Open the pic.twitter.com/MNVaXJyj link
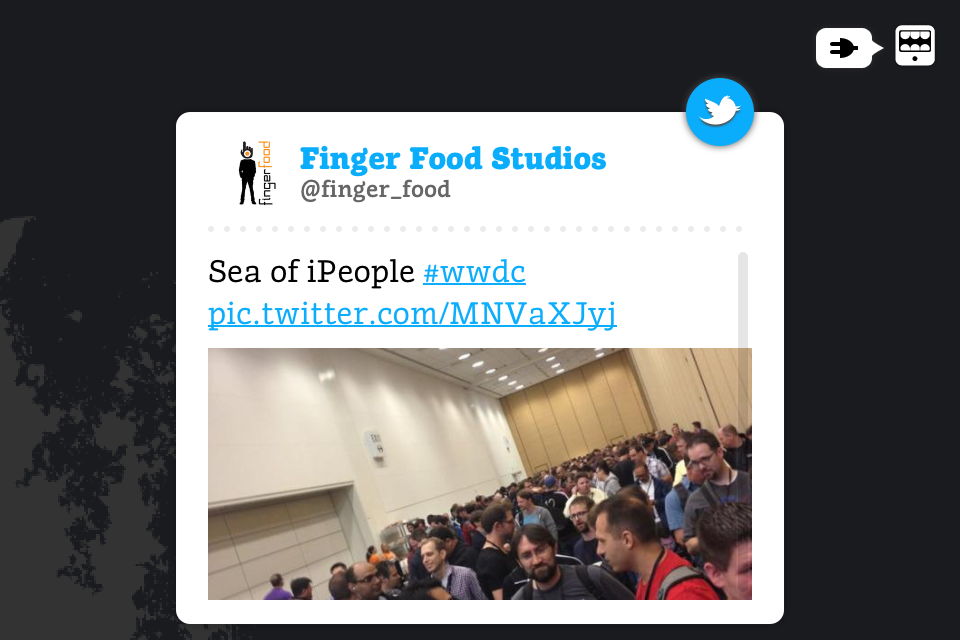 [412, 314]
